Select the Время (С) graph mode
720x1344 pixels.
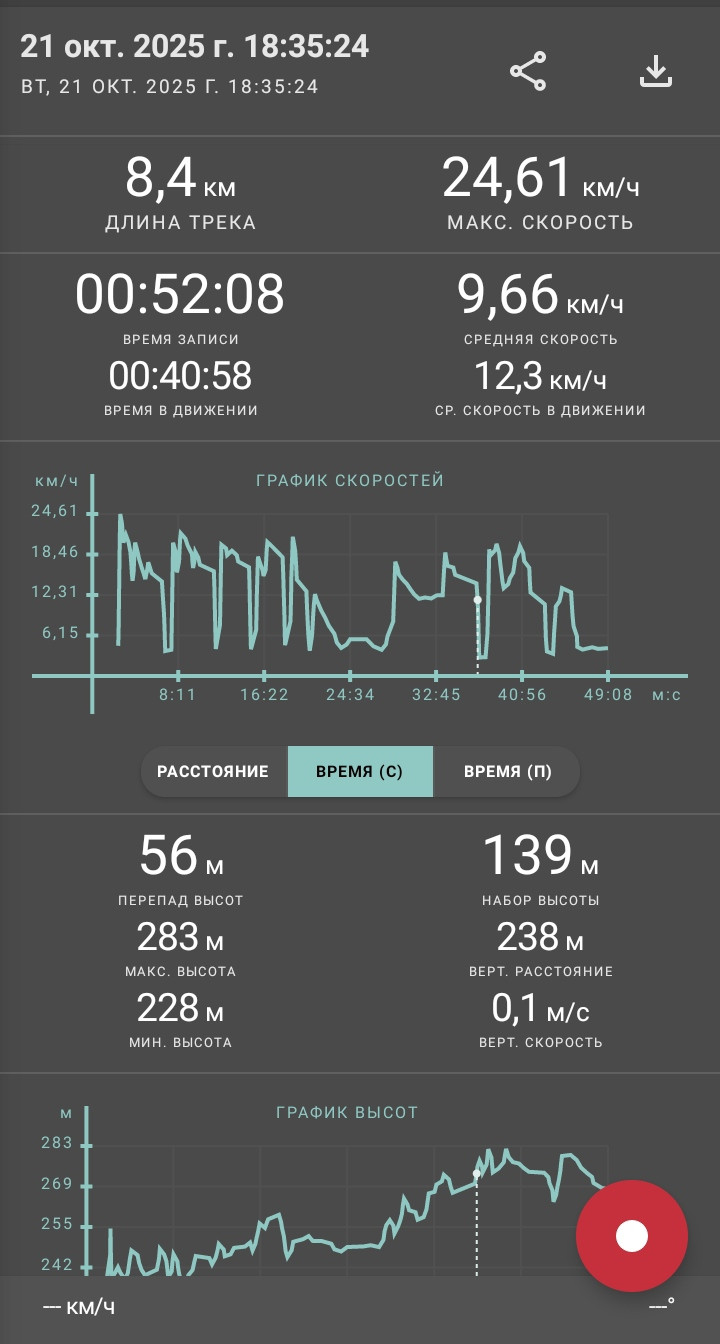click(x=360, y=772)
